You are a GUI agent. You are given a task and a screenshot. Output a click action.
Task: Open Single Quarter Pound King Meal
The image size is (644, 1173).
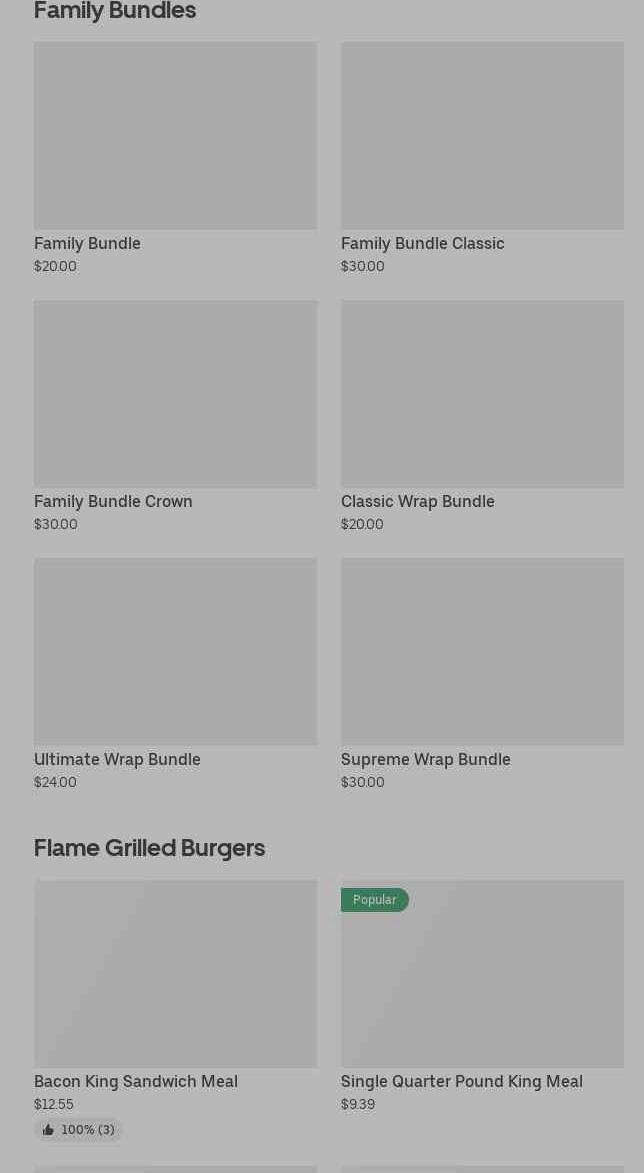point(482,996)
